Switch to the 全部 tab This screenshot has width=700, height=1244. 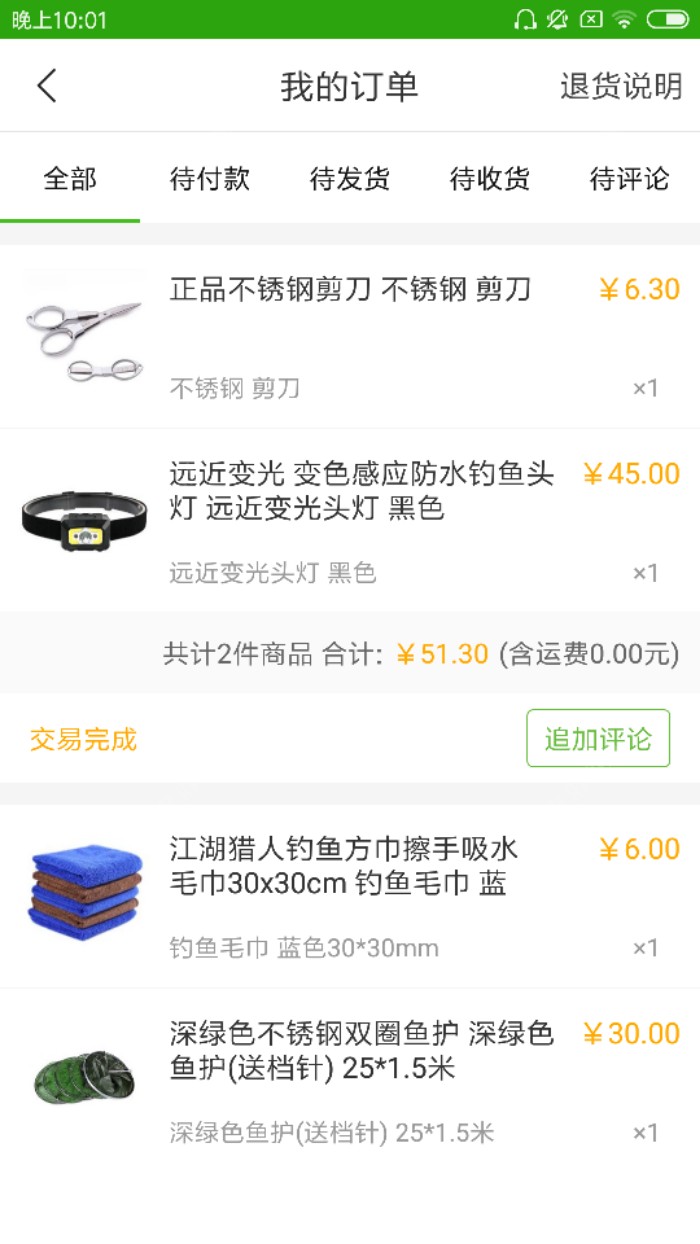(x=70, y=180)
